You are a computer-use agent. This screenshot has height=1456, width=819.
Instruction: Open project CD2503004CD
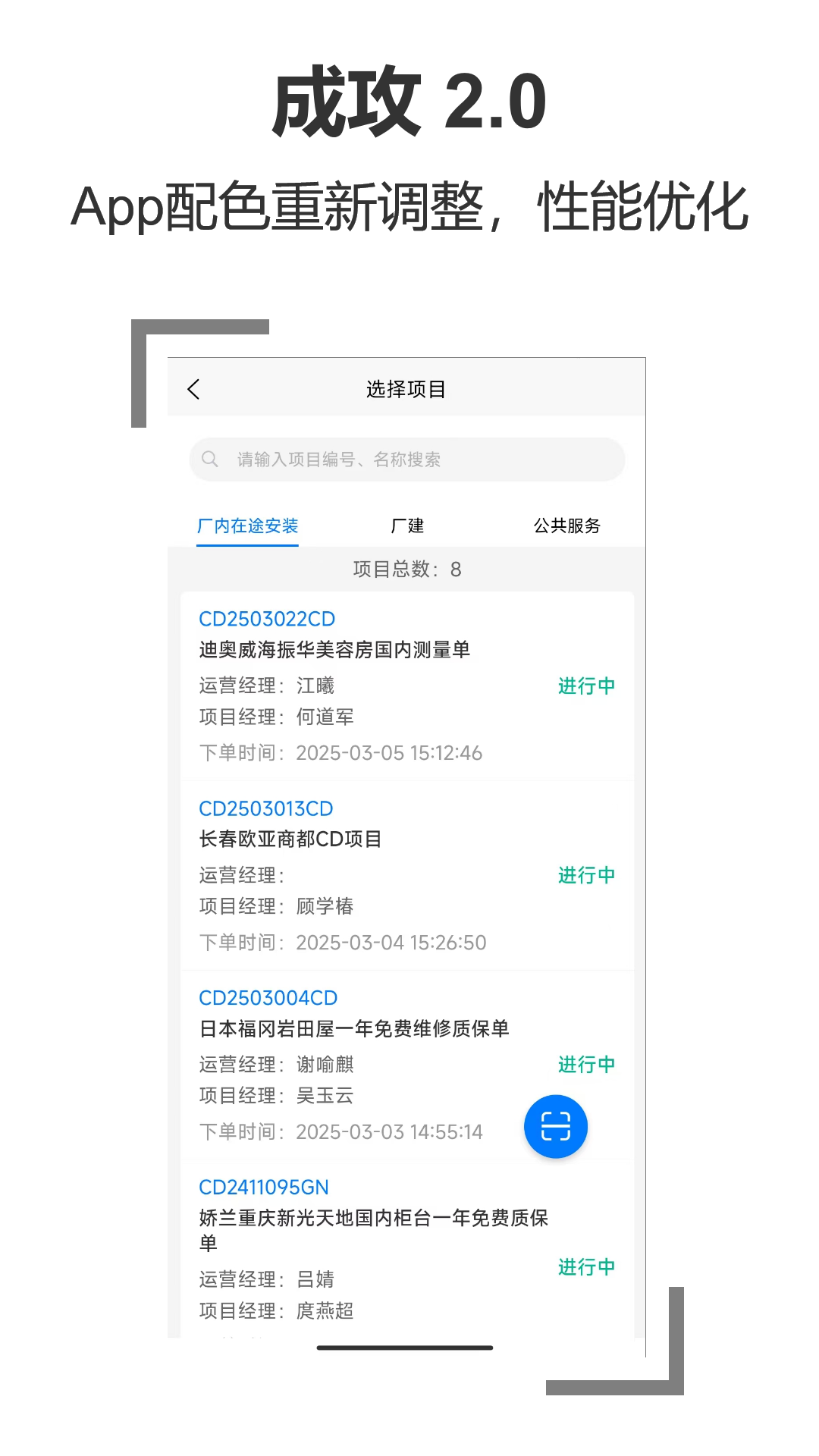pyautogui.click(x=268, y=998)
